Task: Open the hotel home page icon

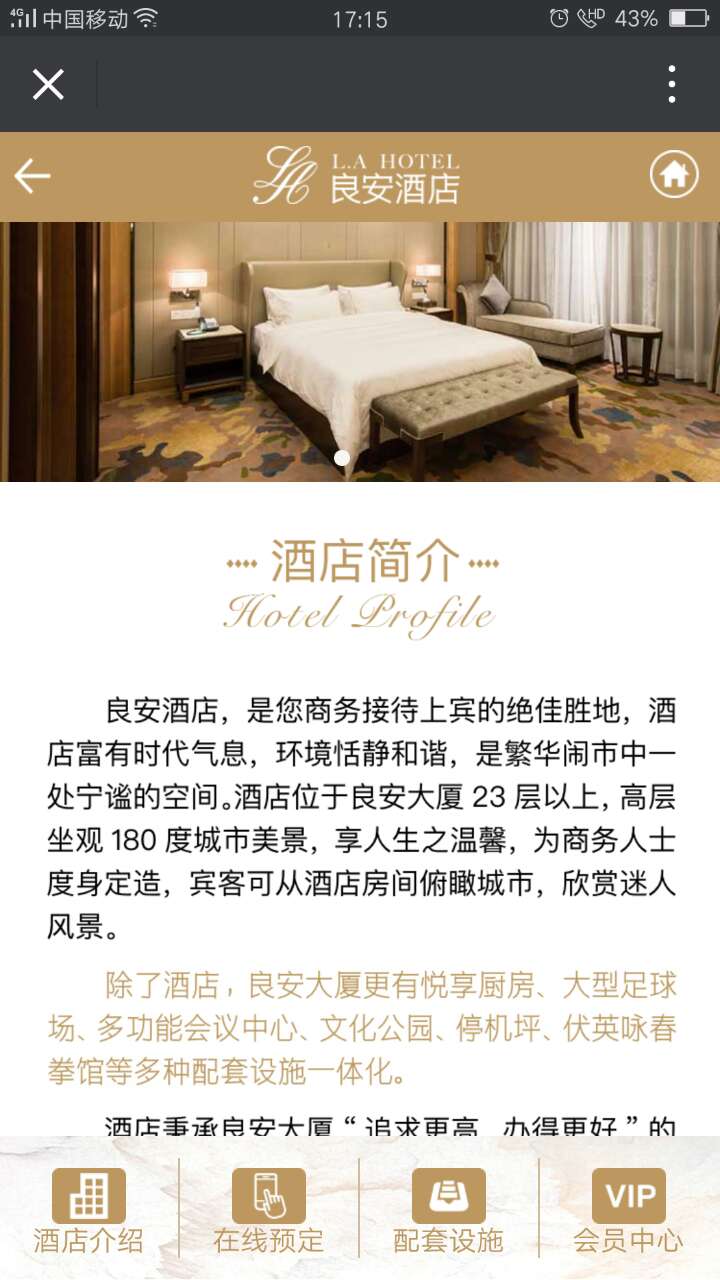Action: point(674,176)
